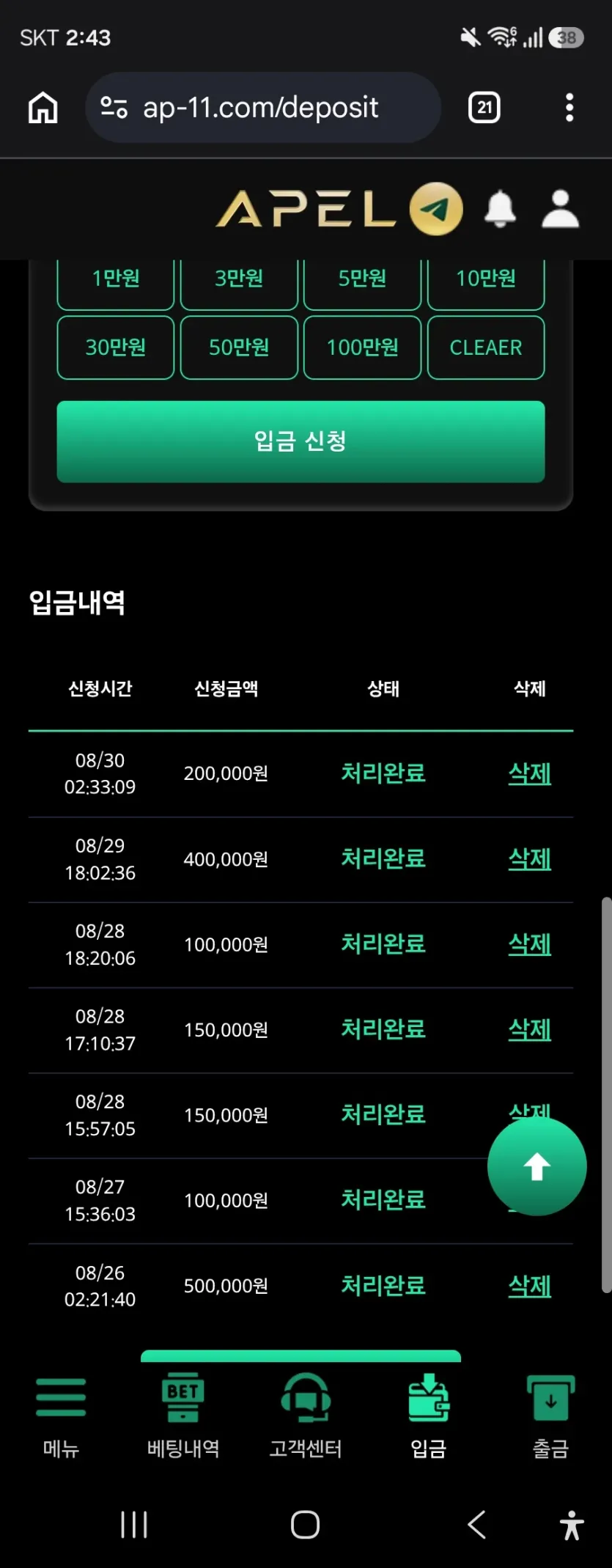Open the 고객센터 support tab
Viewport: 612px width, 1568px height.
306,1416
